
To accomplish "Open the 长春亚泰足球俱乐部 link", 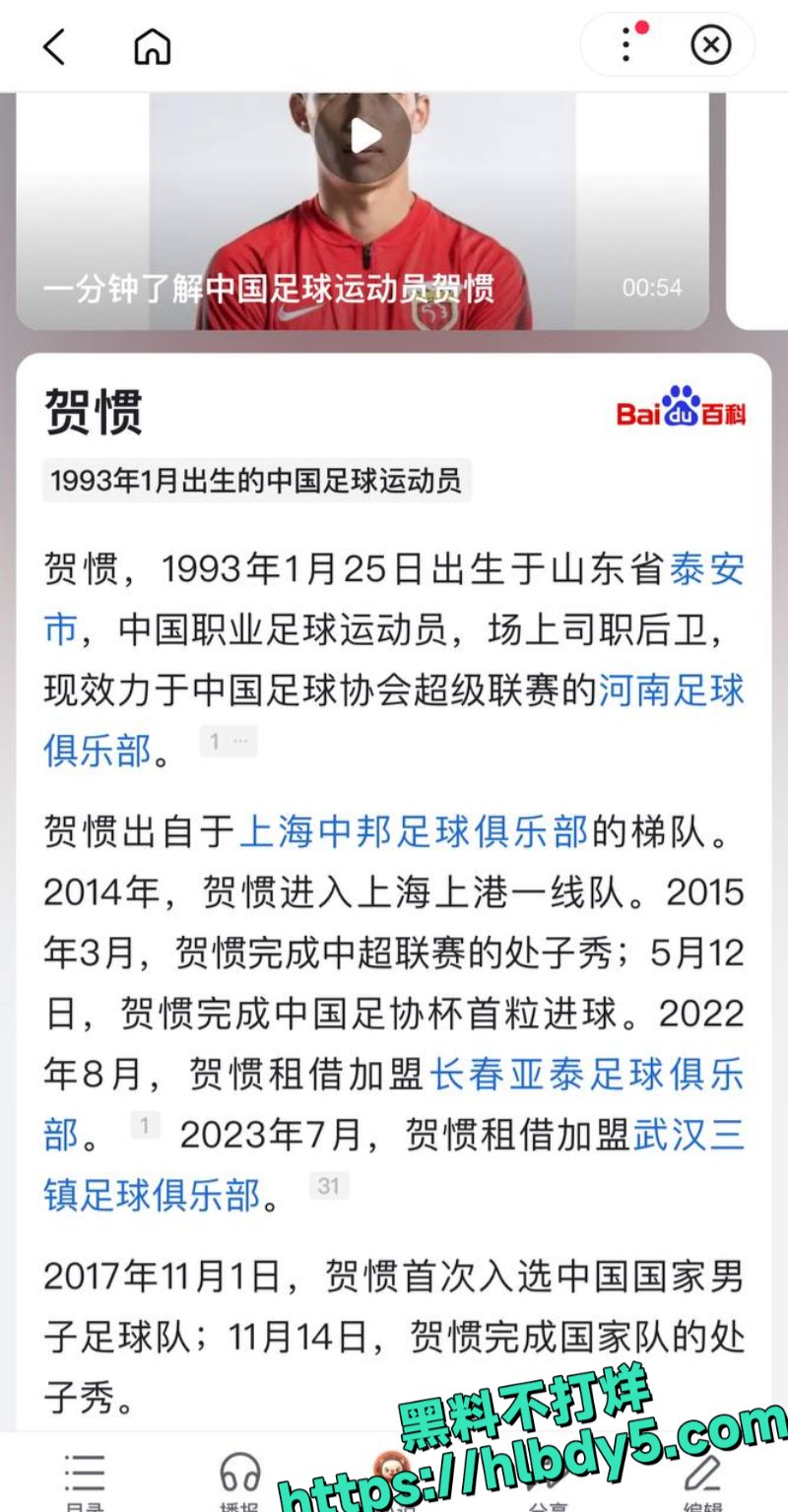I will point(394,1104).
